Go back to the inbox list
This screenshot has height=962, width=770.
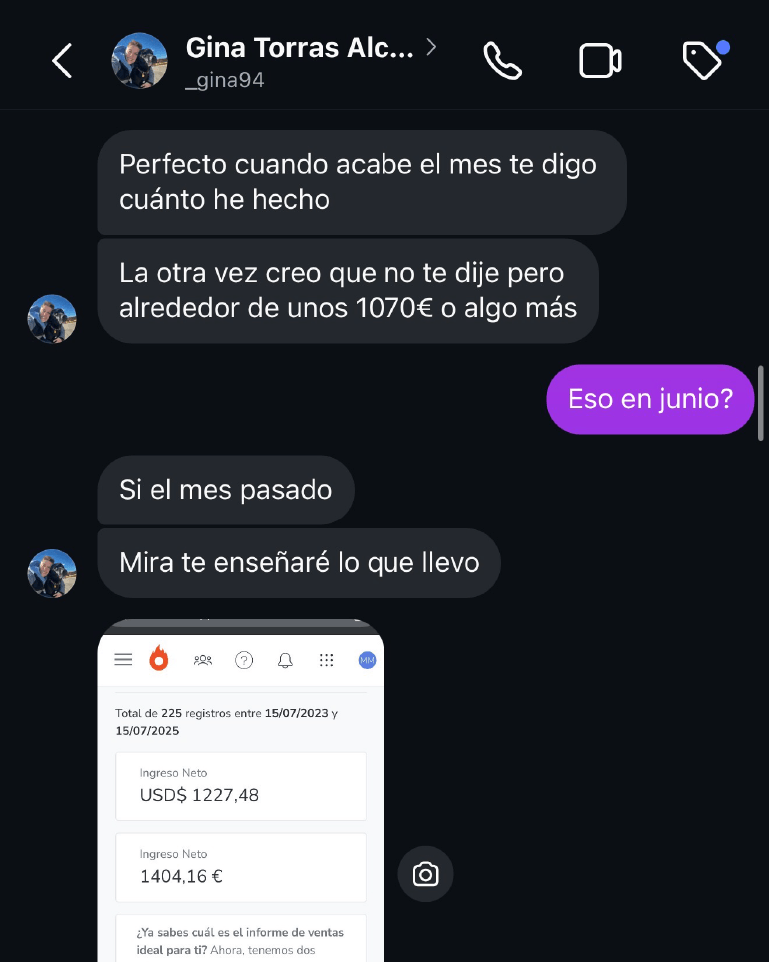62,61
